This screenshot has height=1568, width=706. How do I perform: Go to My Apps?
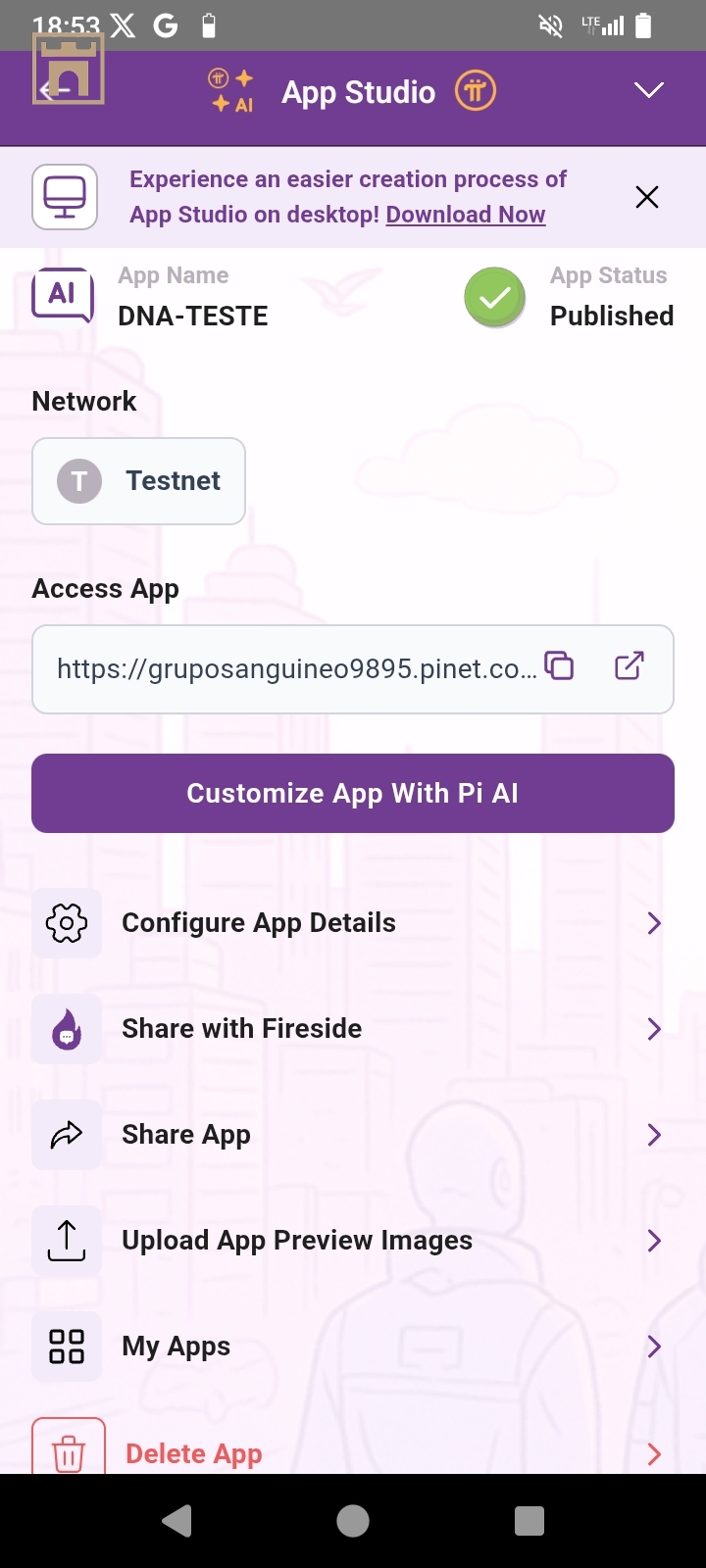point(353,1347)
